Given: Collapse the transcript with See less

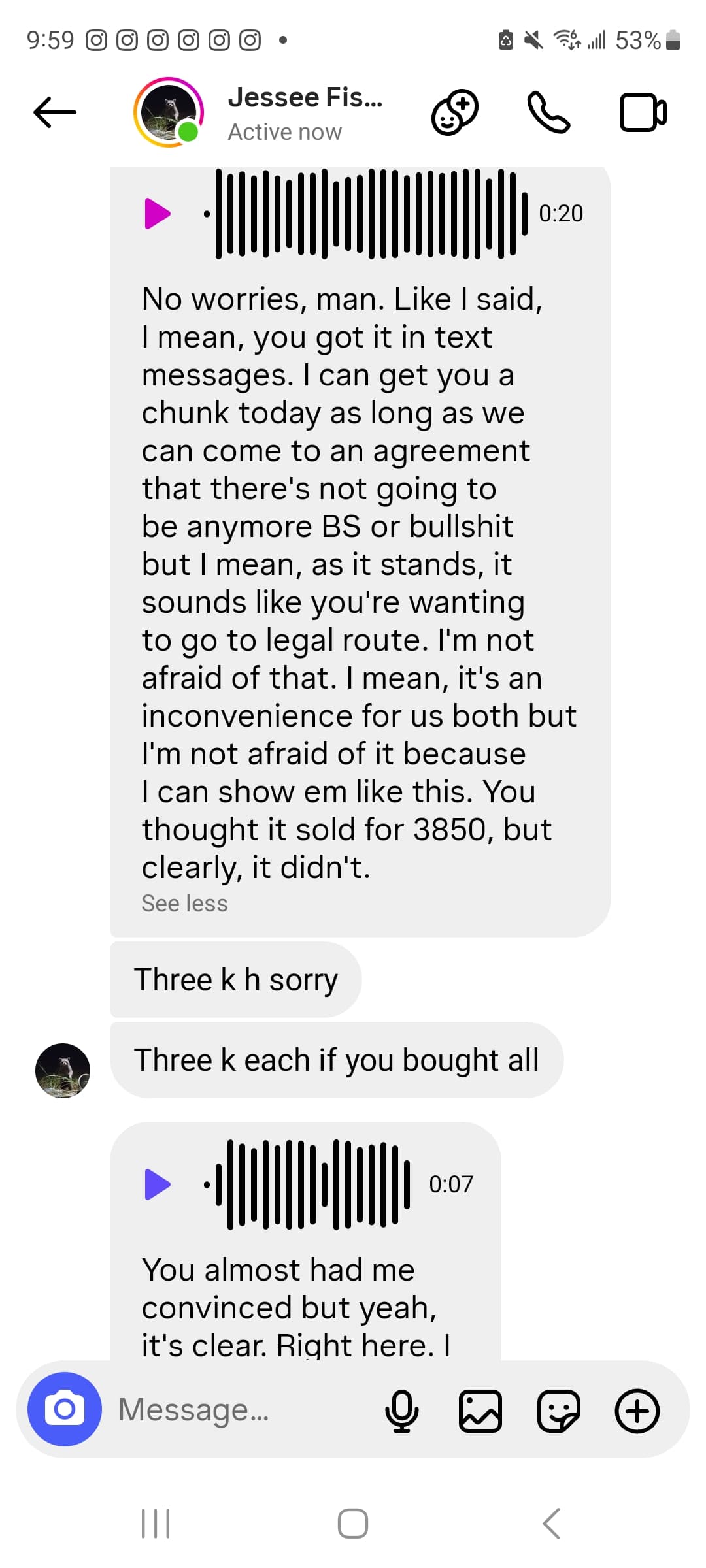Looking at the screenshot, I should (x=185, y=903).
